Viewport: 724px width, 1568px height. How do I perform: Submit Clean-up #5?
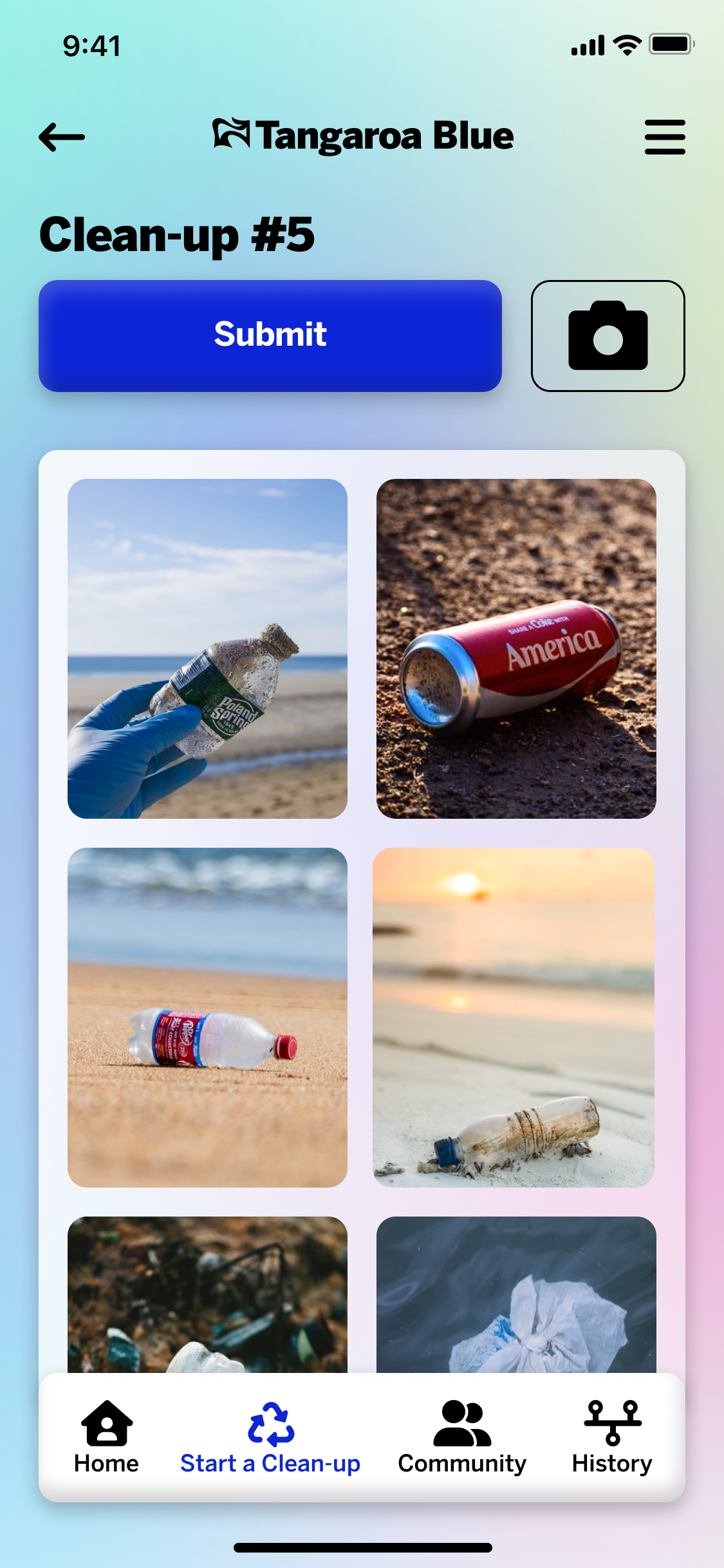click(x=270, y=335)
